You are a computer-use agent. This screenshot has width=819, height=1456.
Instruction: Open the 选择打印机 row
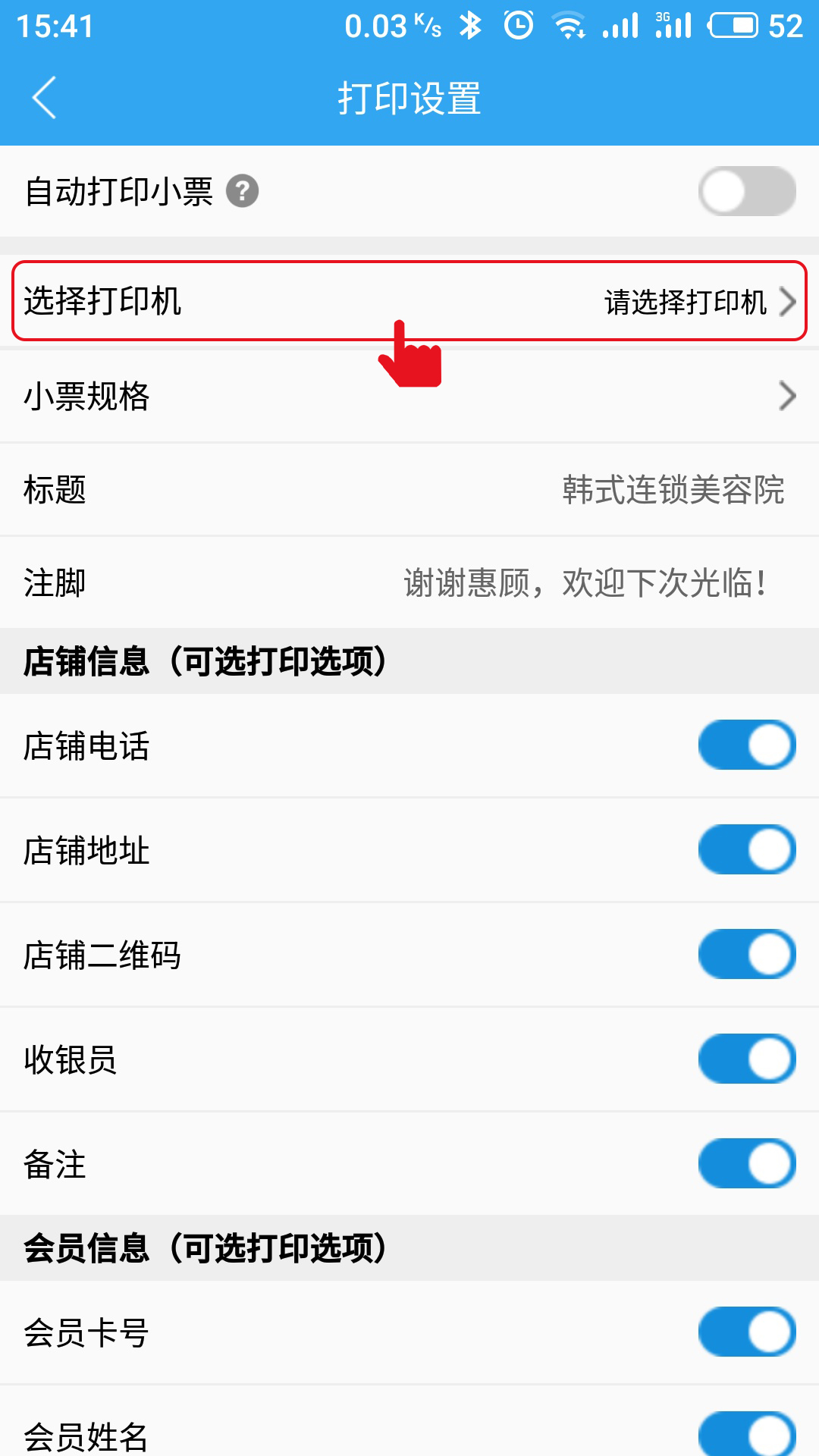click(x=409, y=301)
